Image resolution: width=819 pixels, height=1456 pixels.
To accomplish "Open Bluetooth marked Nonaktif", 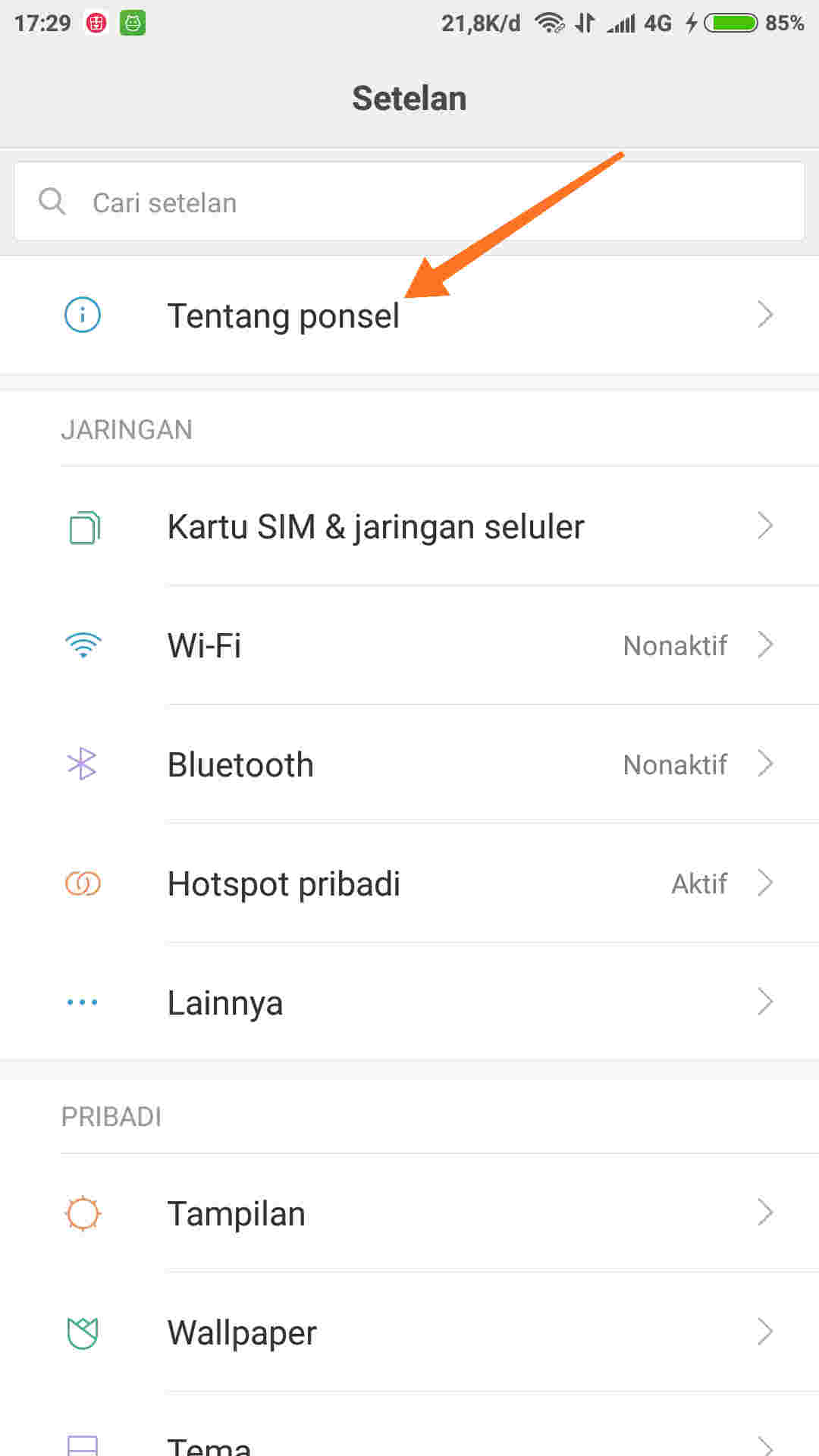I will [240, 764].
